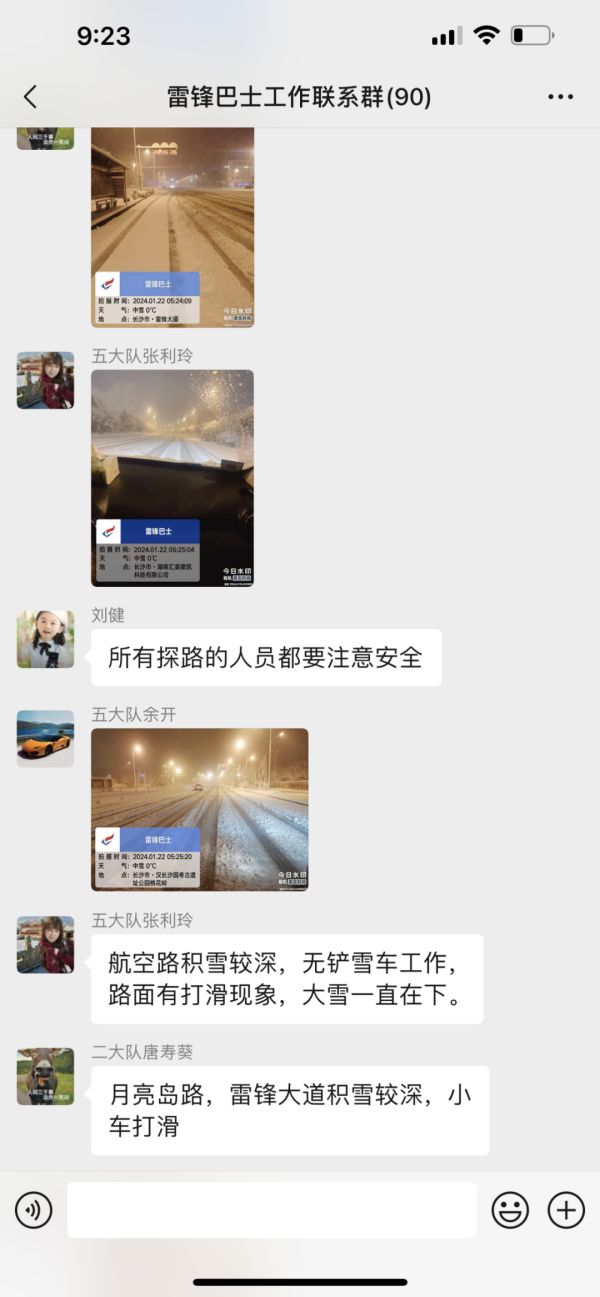600x1297 pixels.
Task: Open the plus attachments menu
Action: point(566,1210)
